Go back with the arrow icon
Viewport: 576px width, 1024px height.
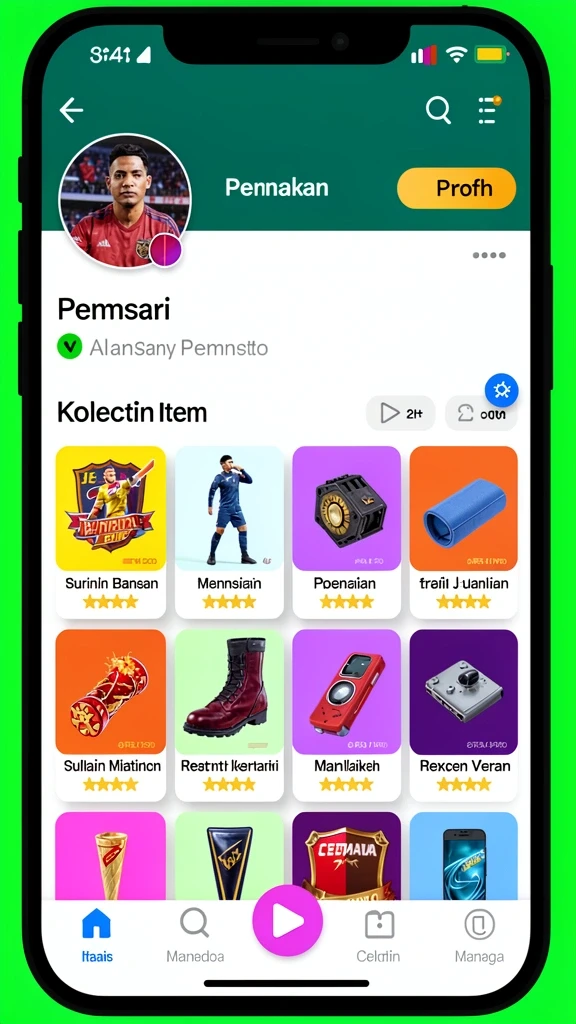pos(71,110)
